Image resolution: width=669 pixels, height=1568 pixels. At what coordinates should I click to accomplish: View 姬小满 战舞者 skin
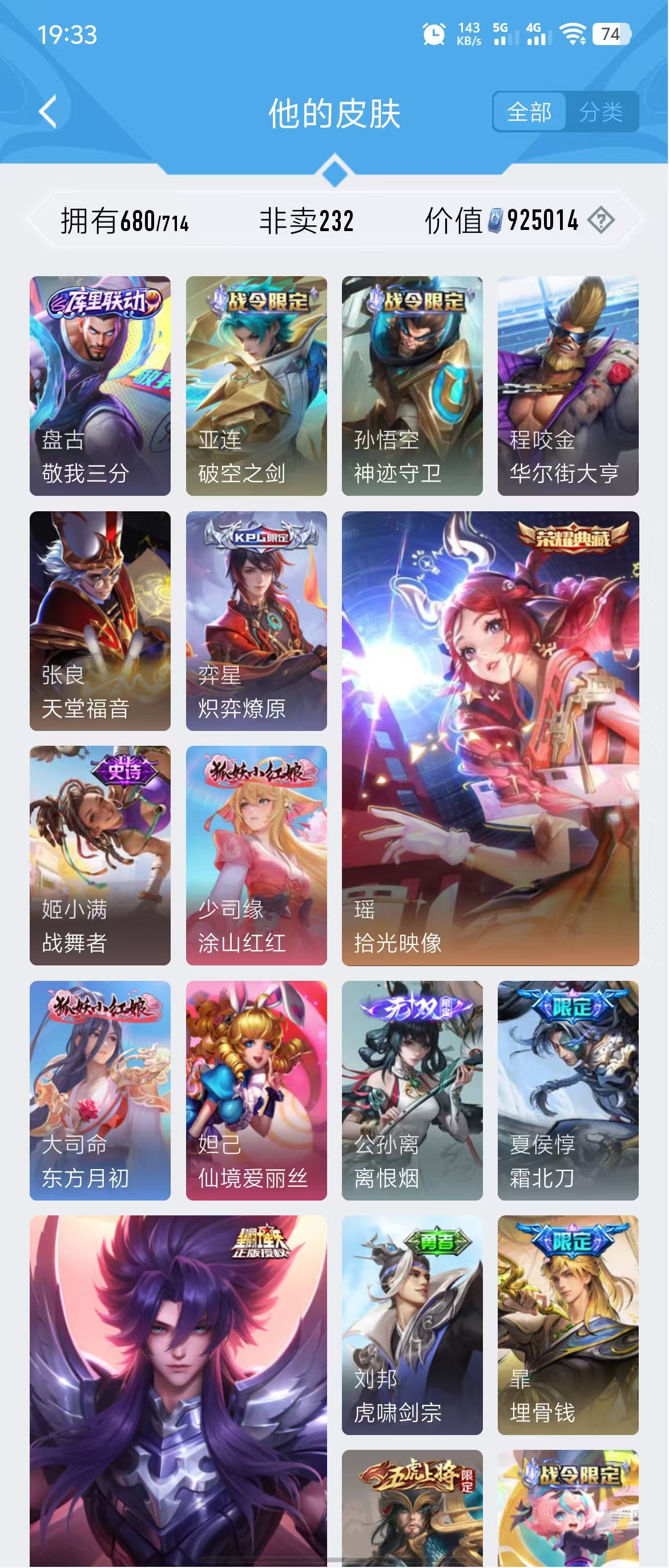point(100,855)
